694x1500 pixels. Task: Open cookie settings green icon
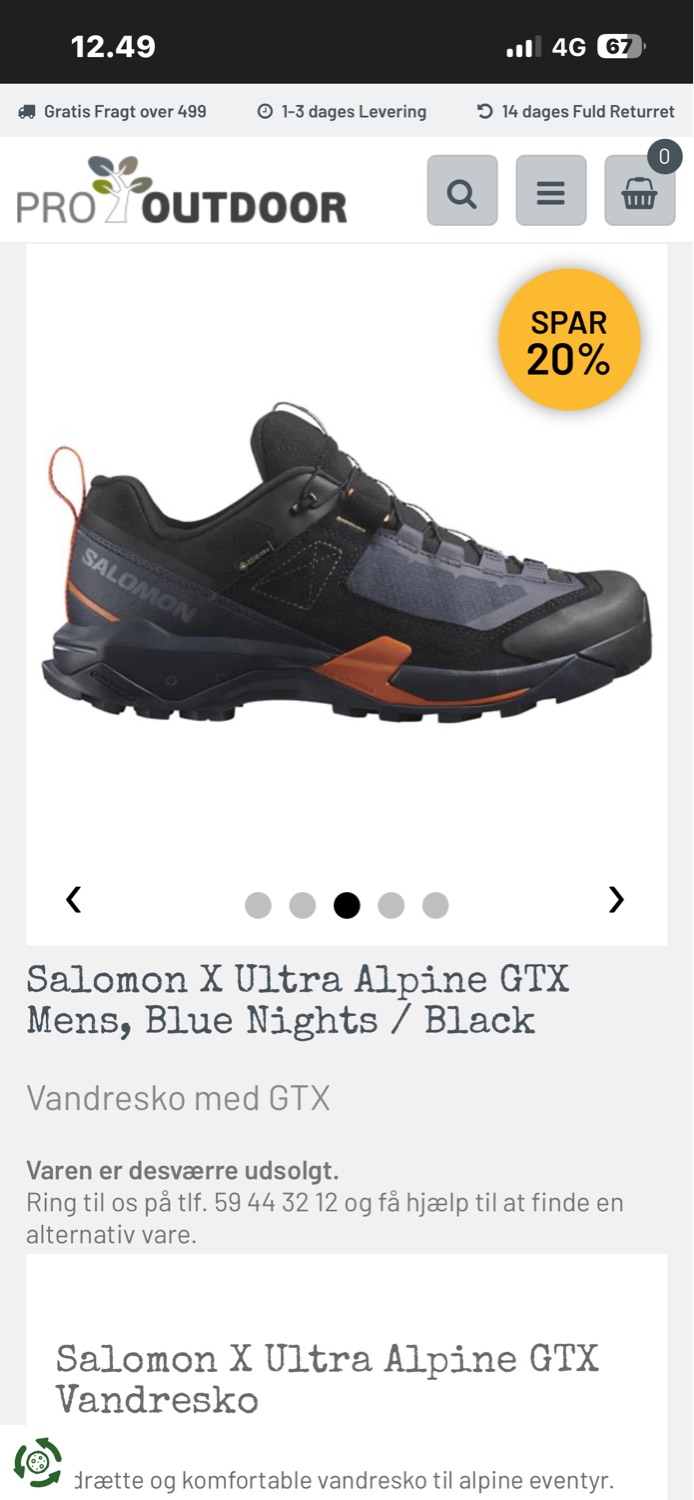tap(38, 1462)
